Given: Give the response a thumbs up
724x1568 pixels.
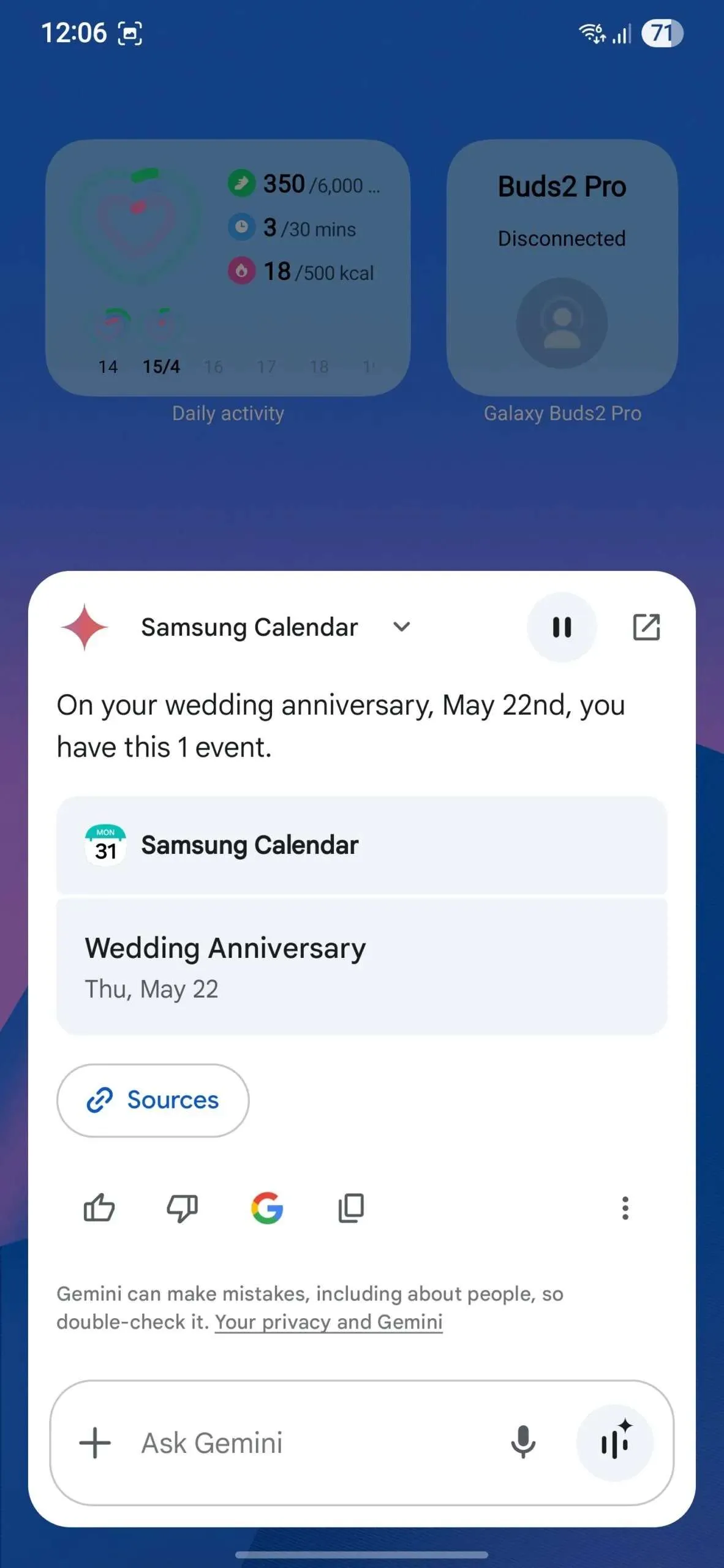Looking at the screenshot, I should pos(99,1208).
